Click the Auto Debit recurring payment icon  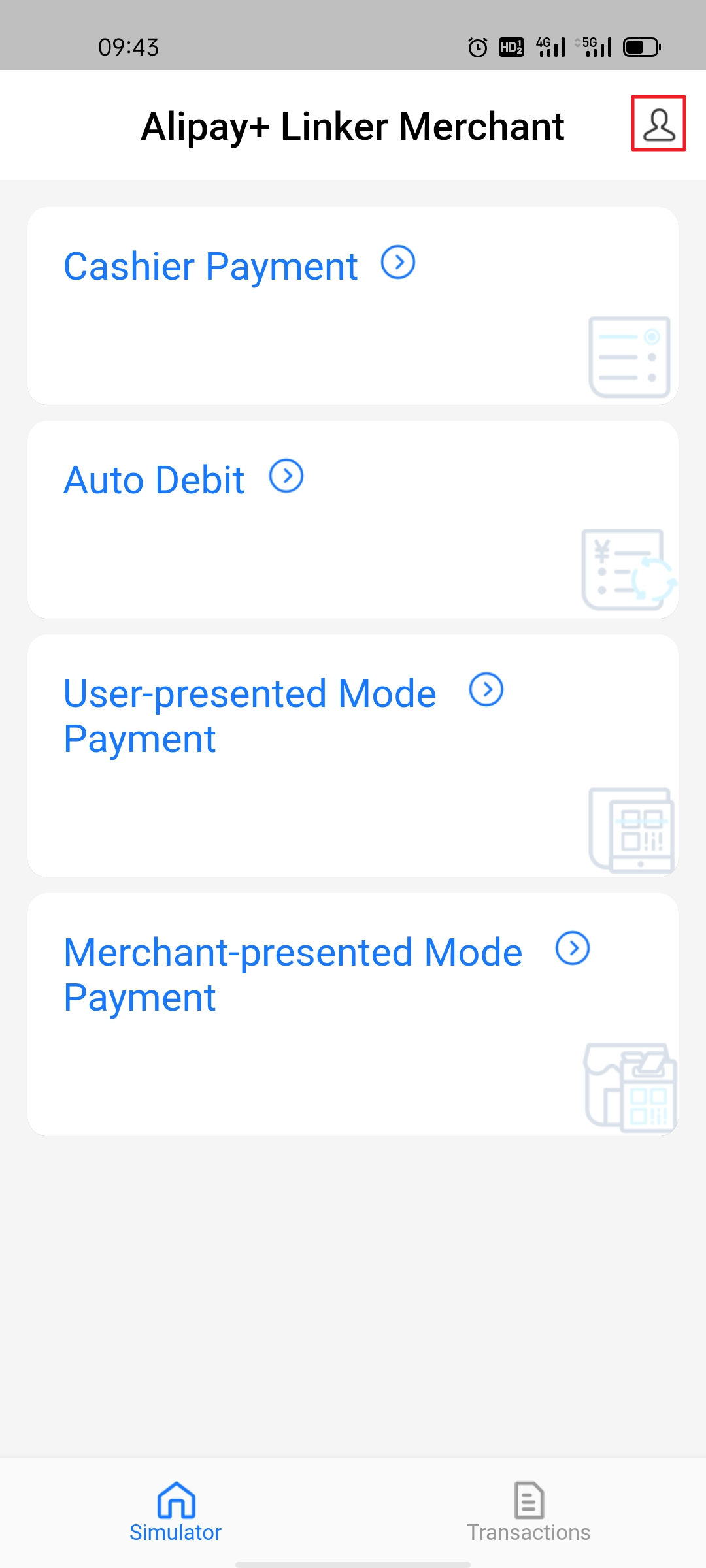tap(628, 570)
